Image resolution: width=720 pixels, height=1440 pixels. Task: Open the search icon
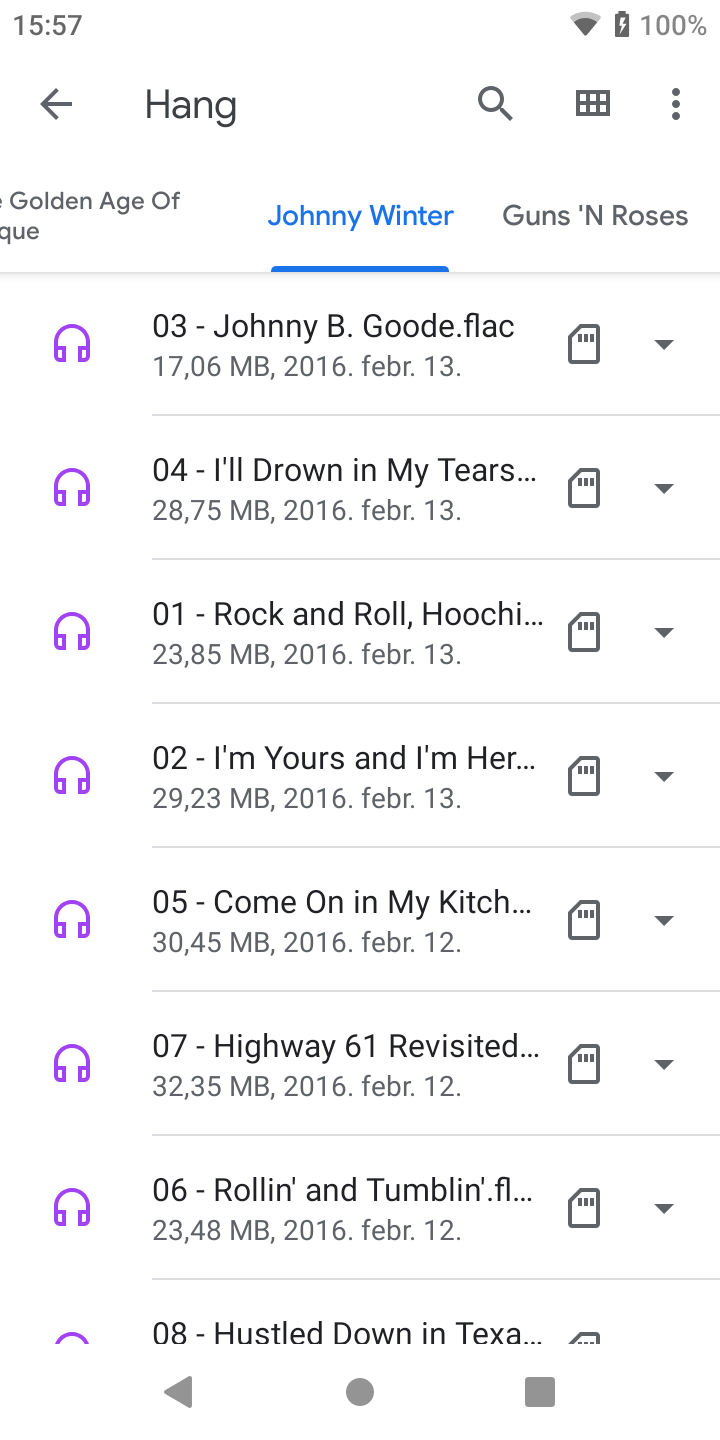point(495,104)
